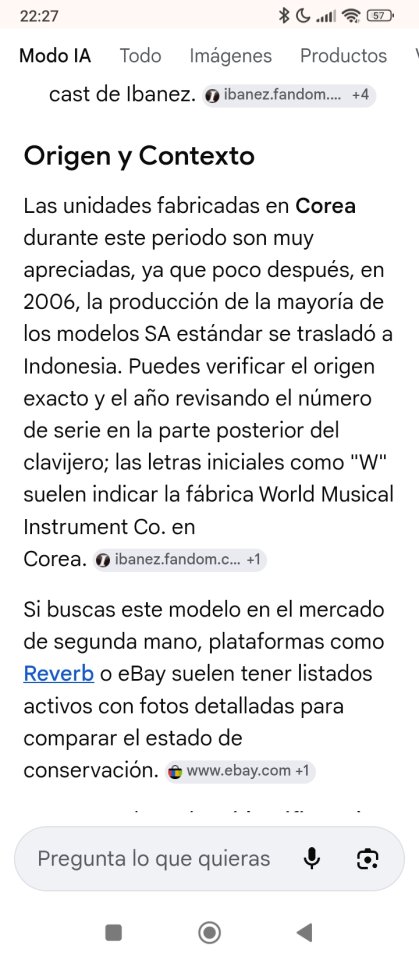Switch to the Imágenes tab

point(230,56)
